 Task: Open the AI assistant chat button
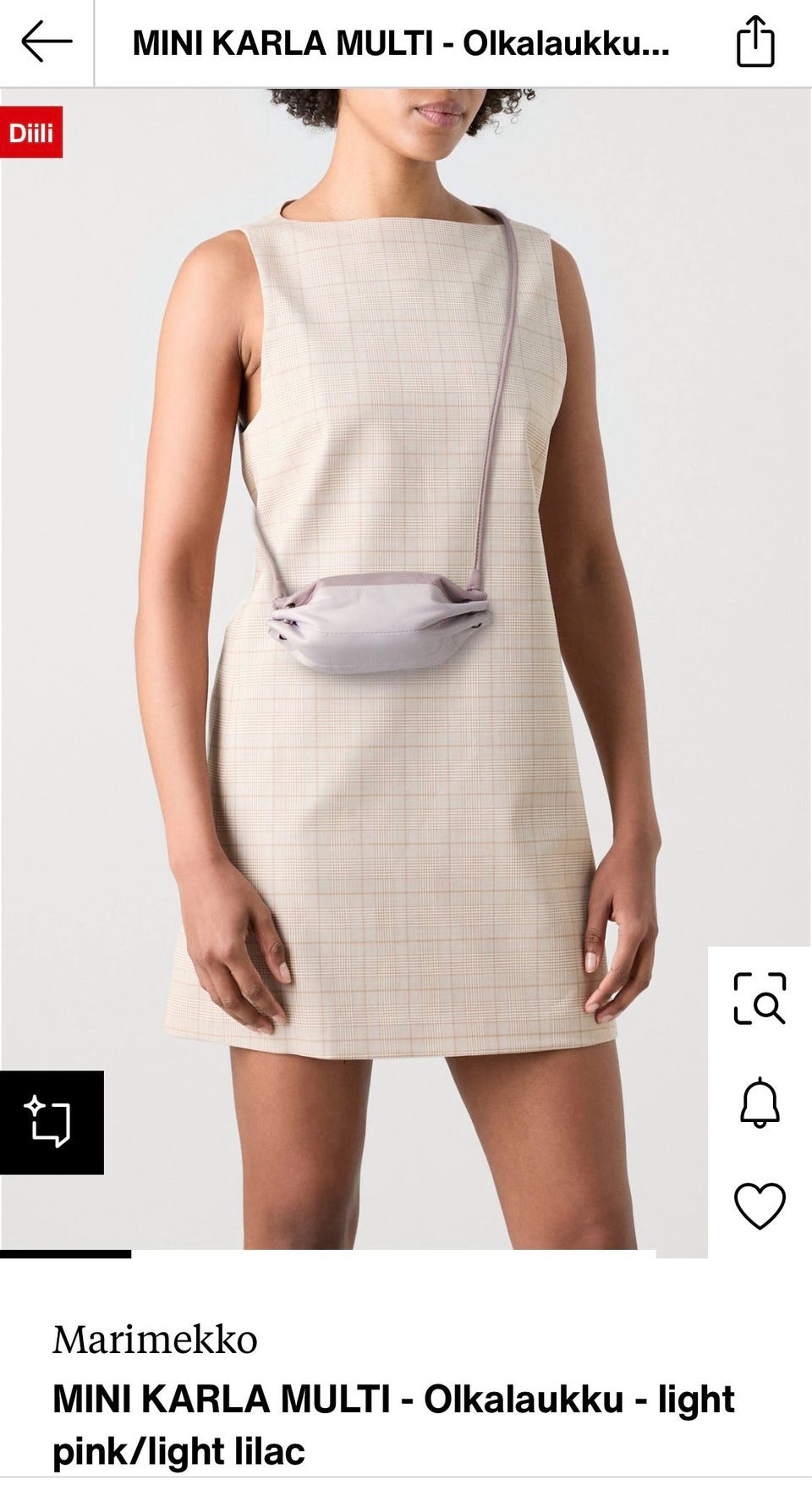(52, 1122)
